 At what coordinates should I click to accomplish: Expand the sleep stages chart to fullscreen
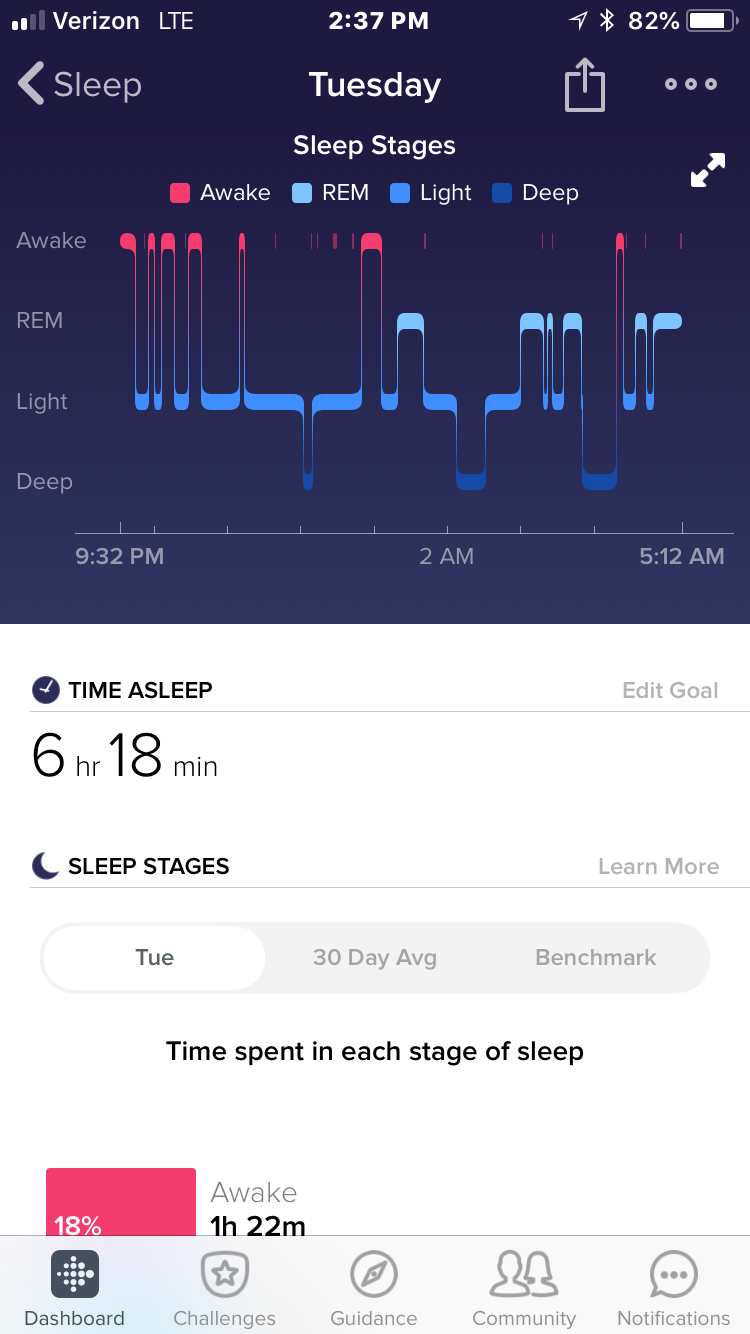(708, 170)
